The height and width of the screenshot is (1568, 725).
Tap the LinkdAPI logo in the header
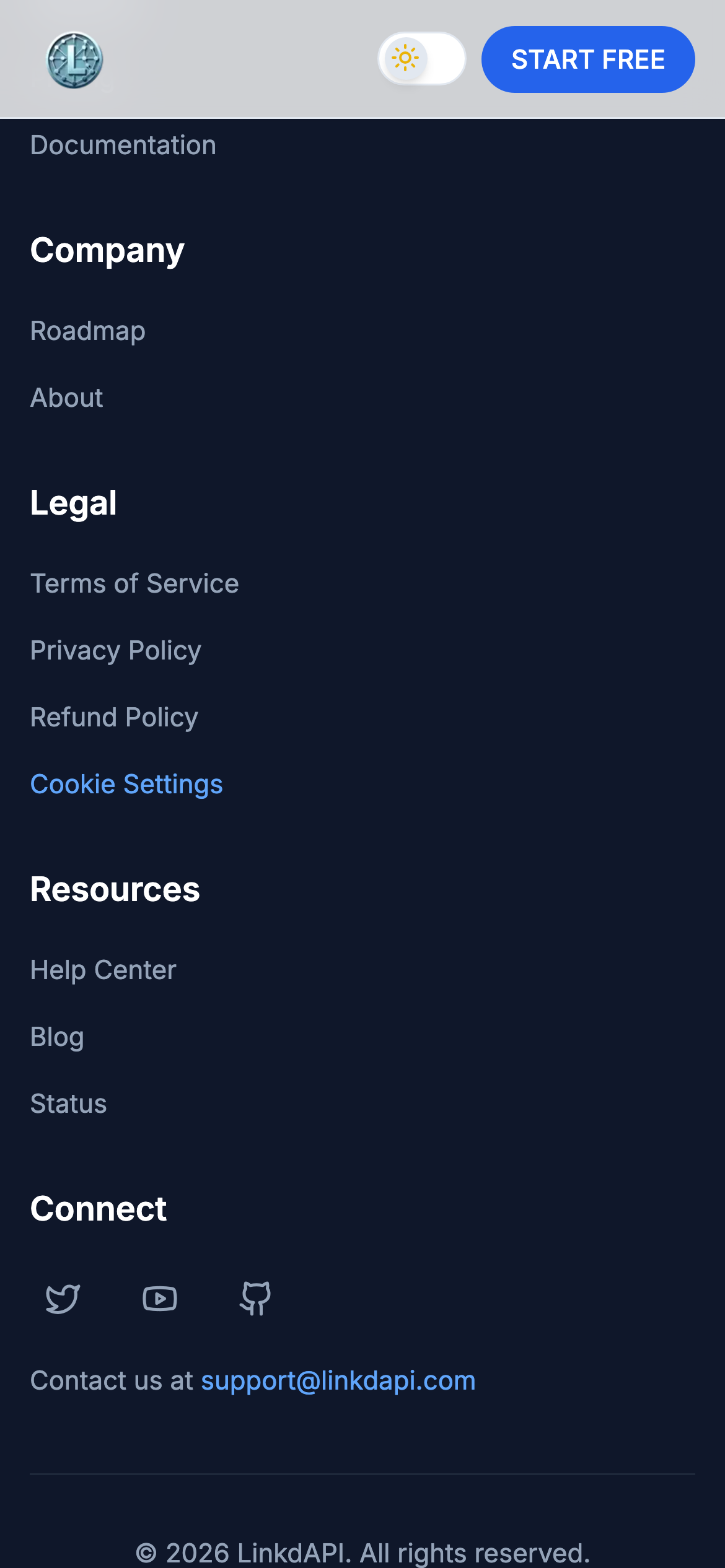[x=74, y=60]
